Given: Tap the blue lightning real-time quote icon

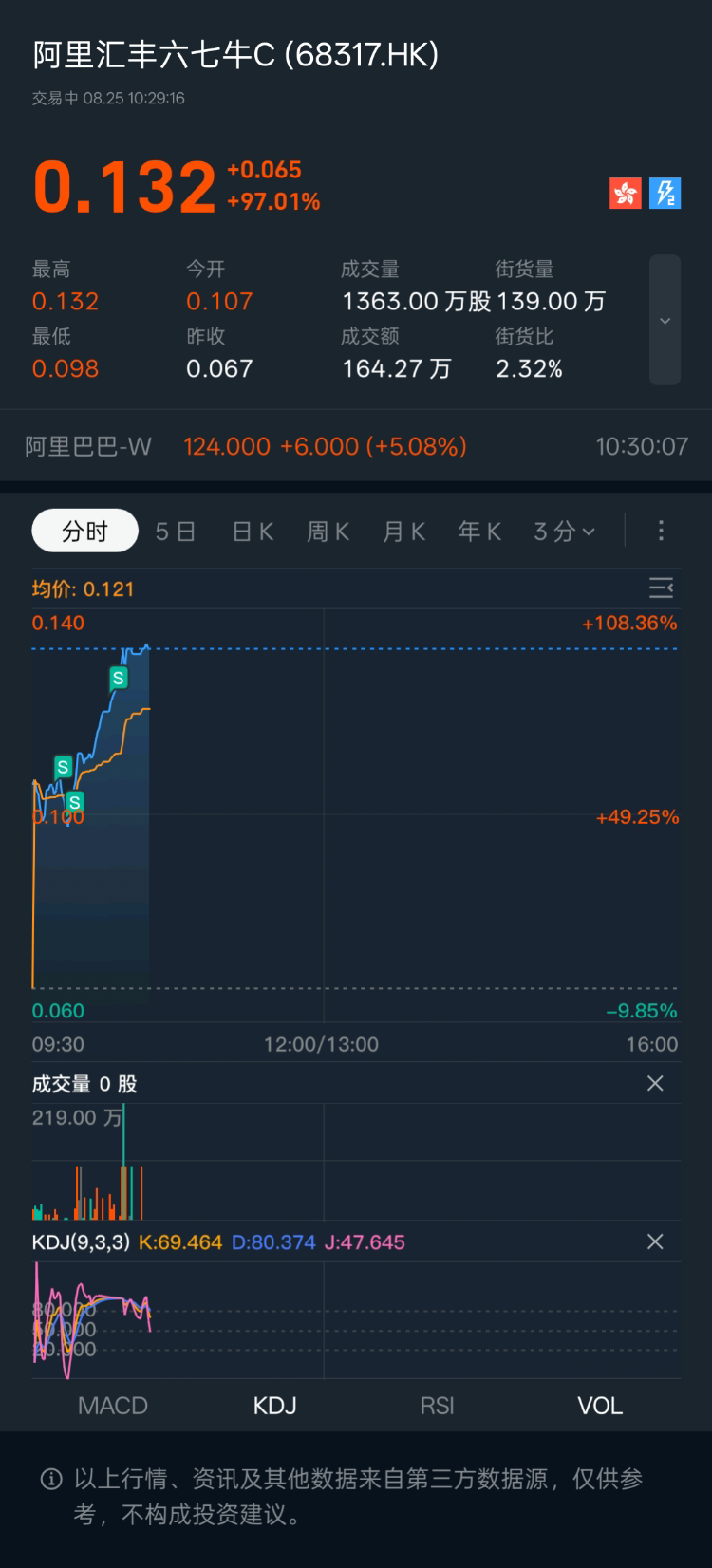Looking at the screenshot, I should (665, 193).
